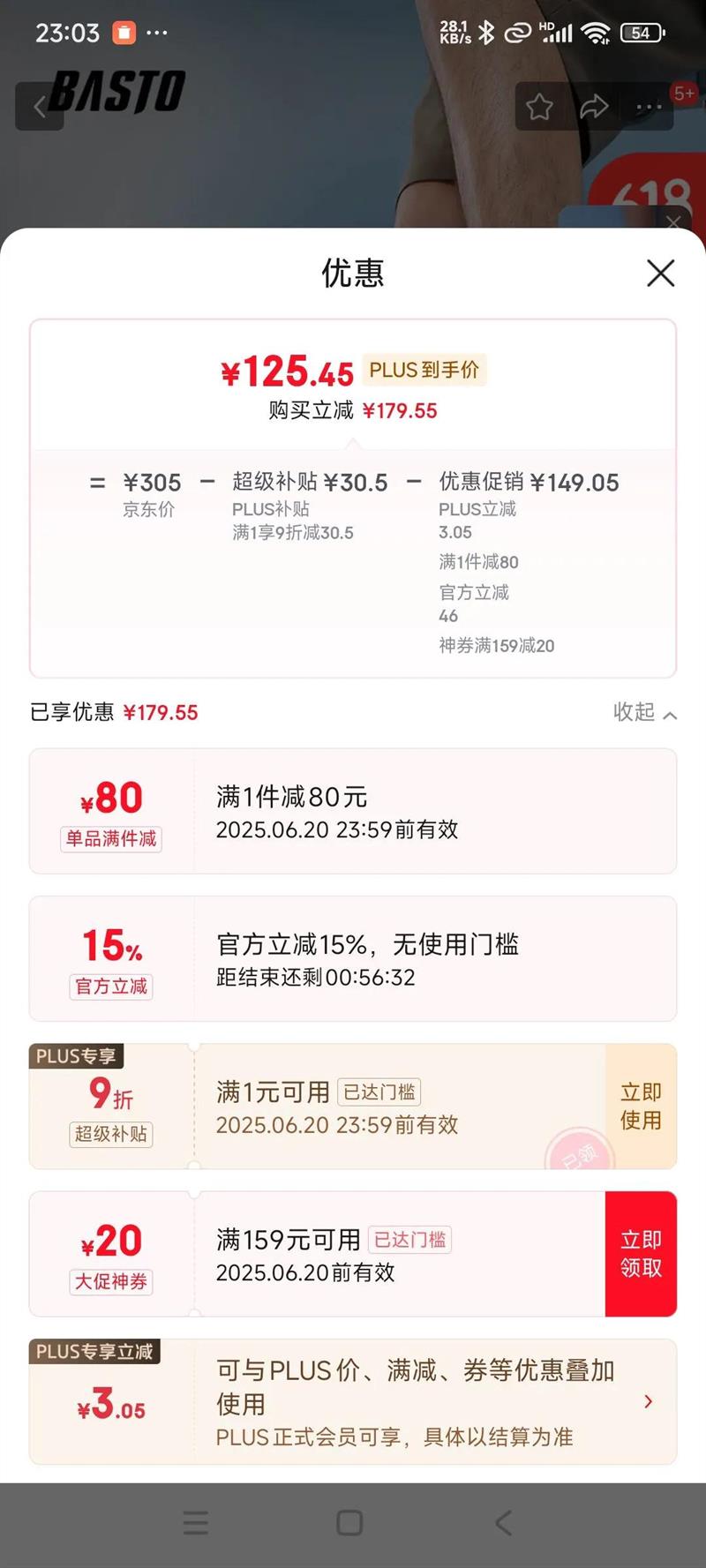Image resolution: width=706 pixels, height=1568 pixels.
Task: Share this product page
Action: tap(594, 107)
